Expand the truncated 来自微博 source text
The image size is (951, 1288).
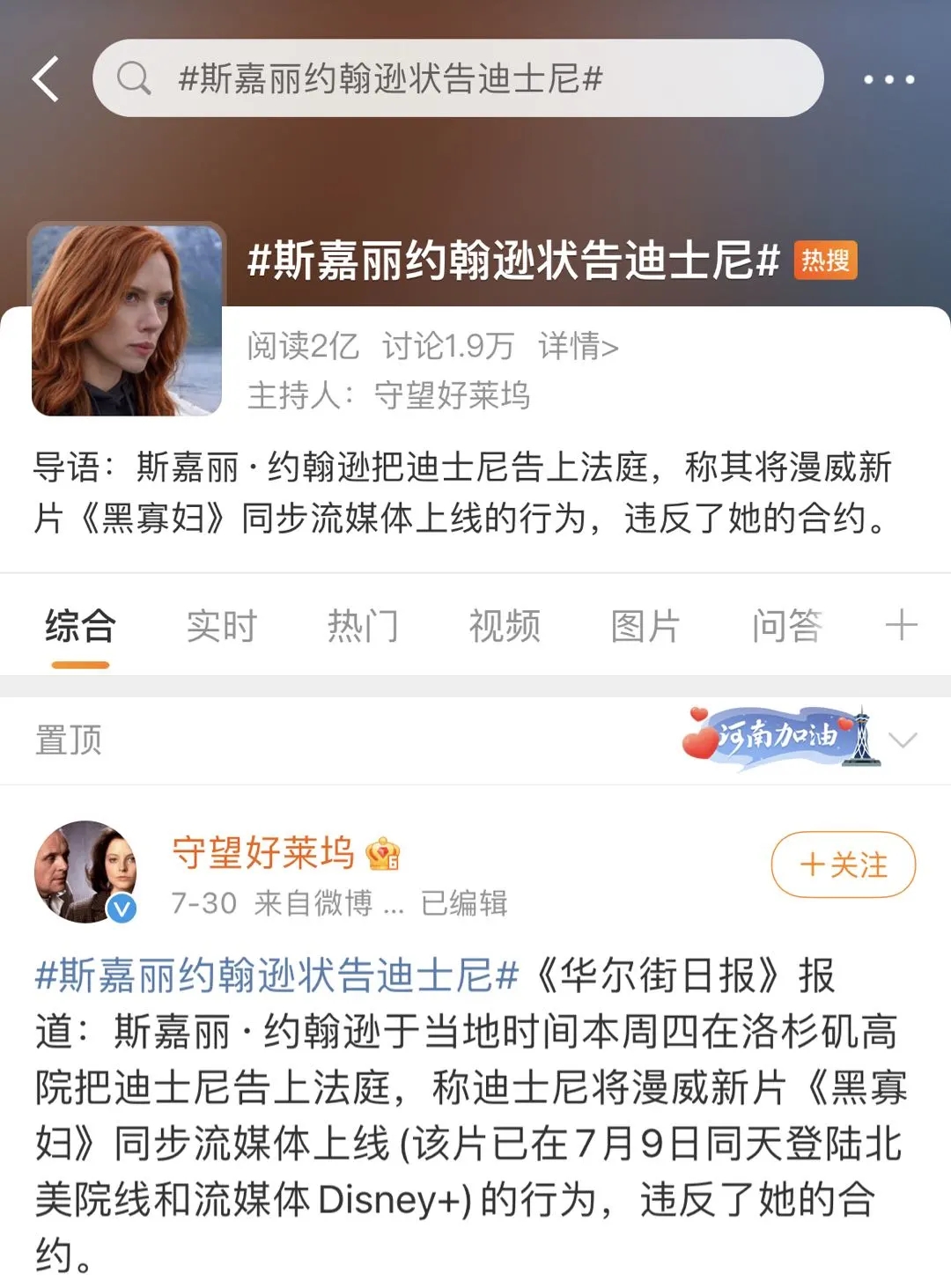394,902
